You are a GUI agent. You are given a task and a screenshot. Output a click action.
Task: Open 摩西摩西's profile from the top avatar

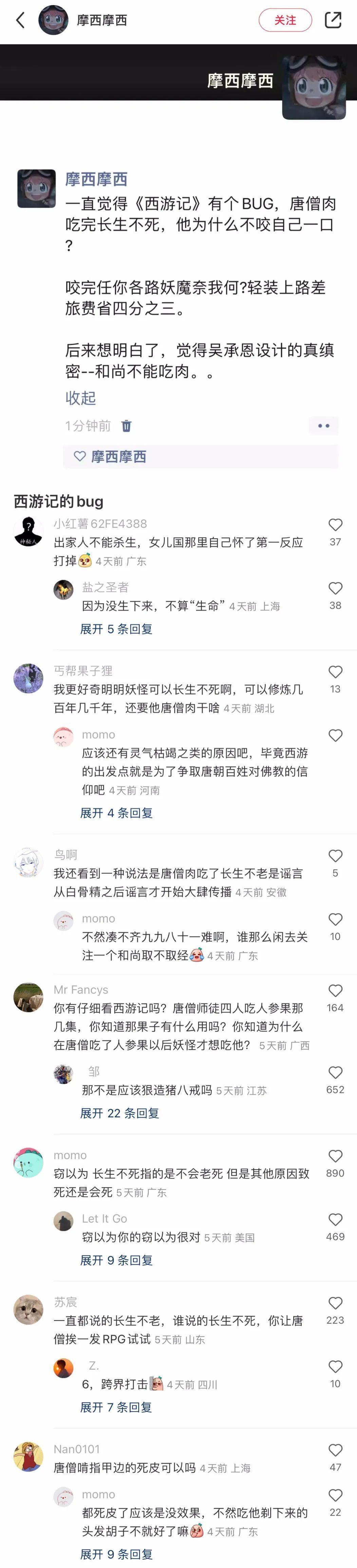tap(53, 20)
